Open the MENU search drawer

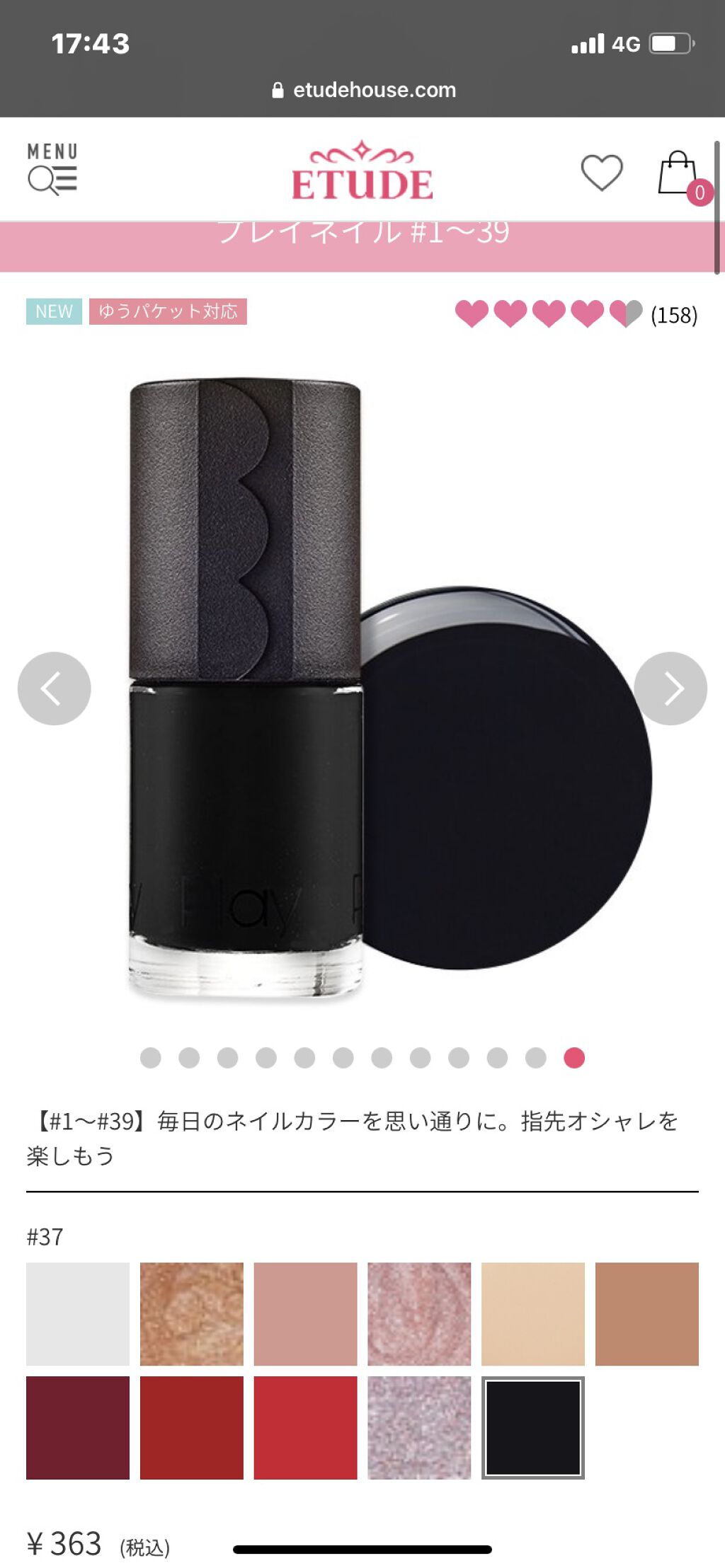[x=52, y=169]
